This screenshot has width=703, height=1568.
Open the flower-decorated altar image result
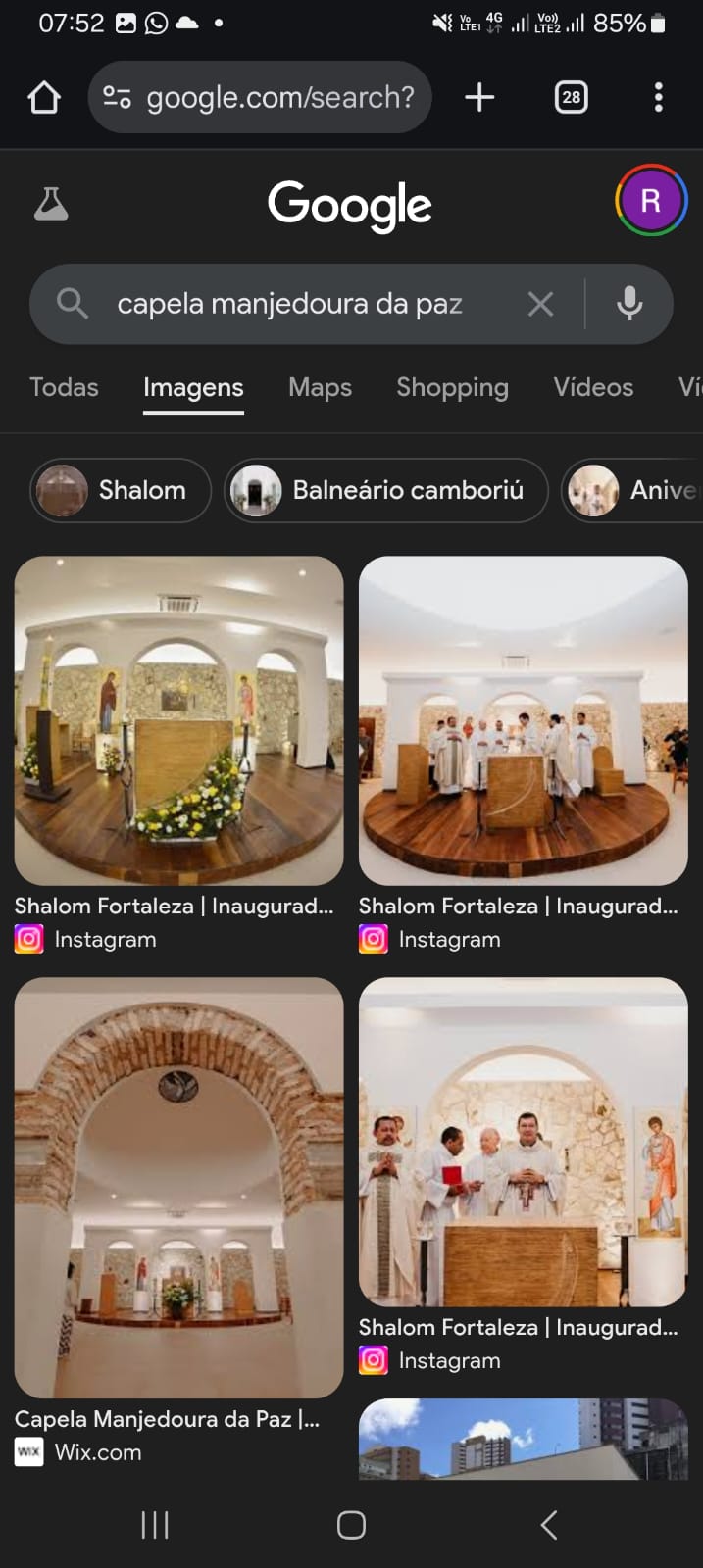[178, 720]
